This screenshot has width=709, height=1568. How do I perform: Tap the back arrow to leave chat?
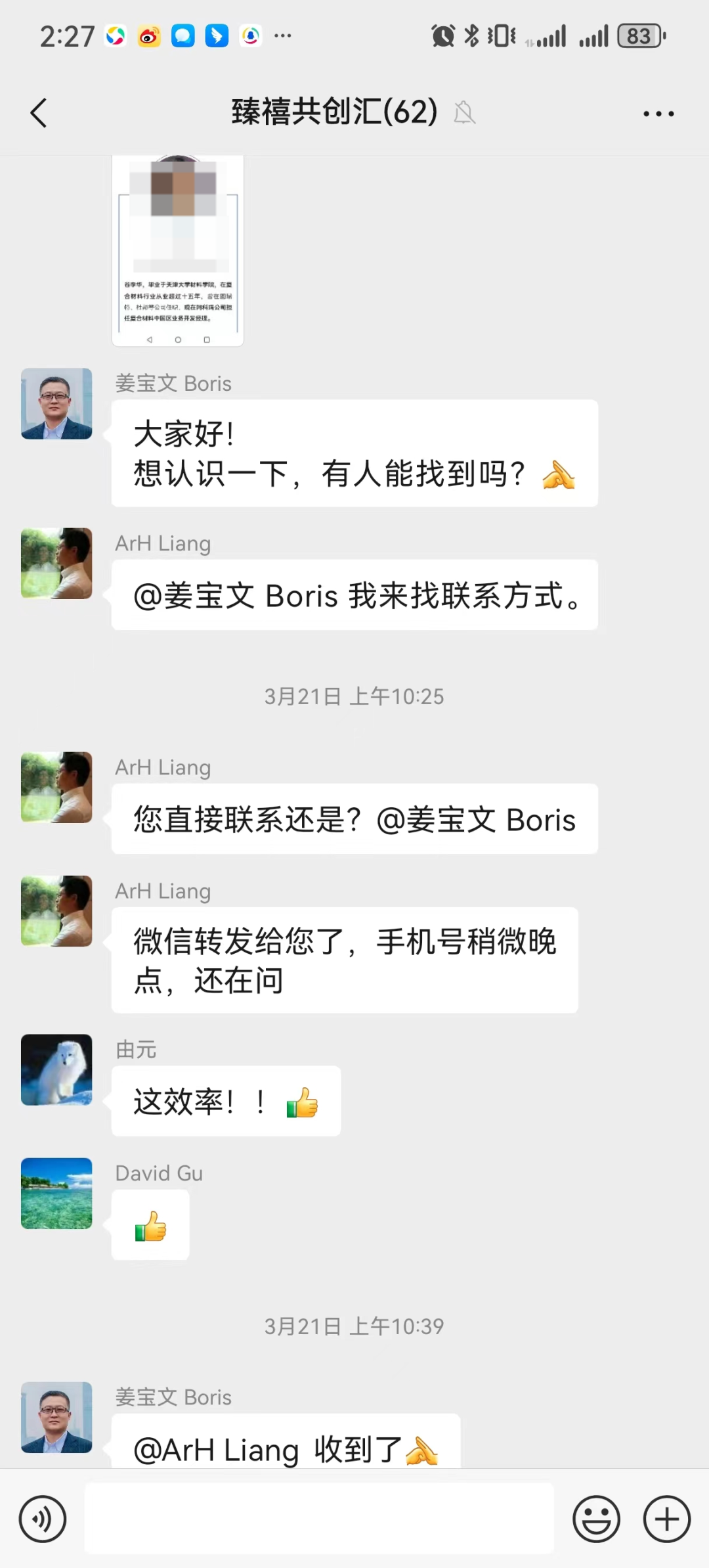coord(38,112)
